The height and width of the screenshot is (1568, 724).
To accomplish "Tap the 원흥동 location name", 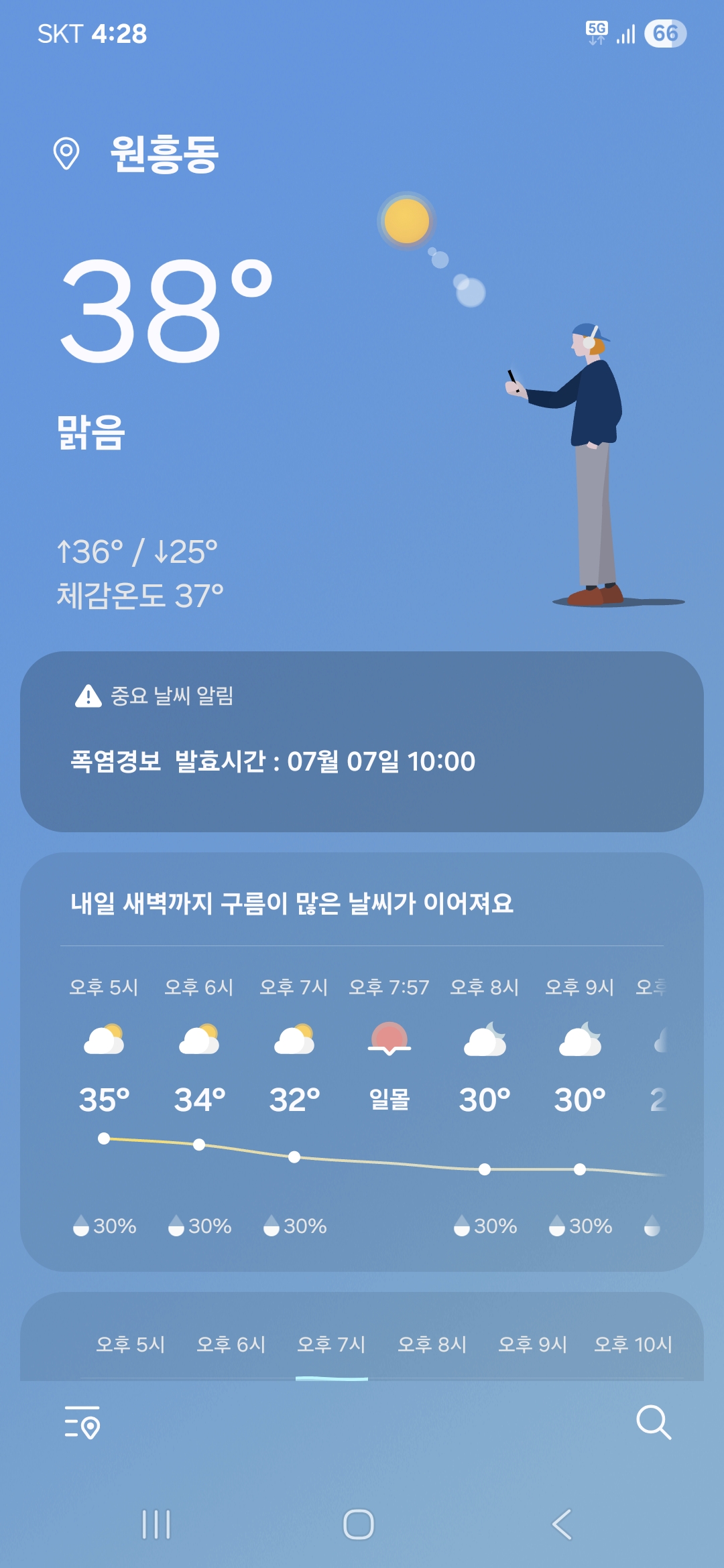I will 165,154.
